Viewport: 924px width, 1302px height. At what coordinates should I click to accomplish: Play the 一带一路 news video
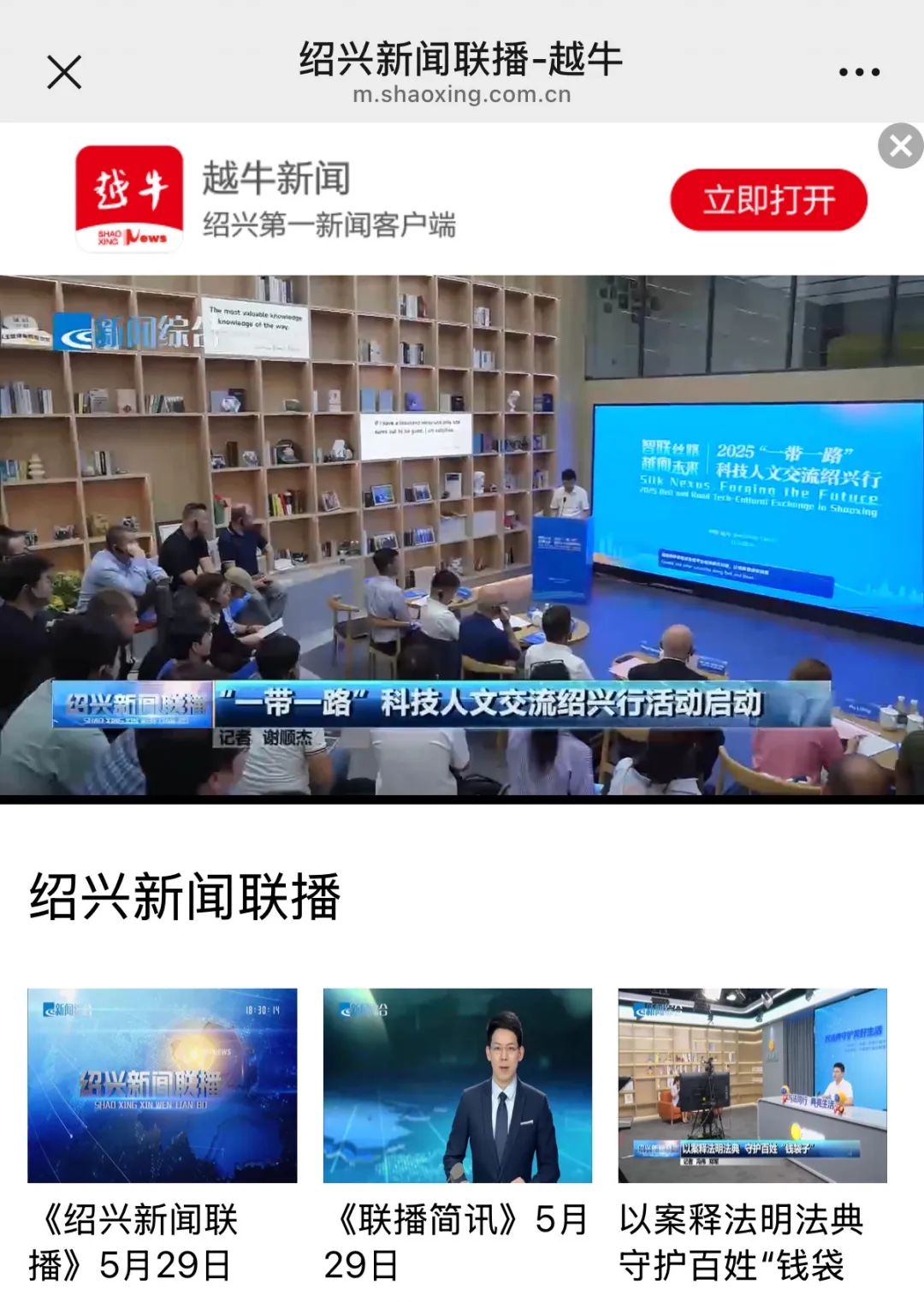tap(462, 536)
